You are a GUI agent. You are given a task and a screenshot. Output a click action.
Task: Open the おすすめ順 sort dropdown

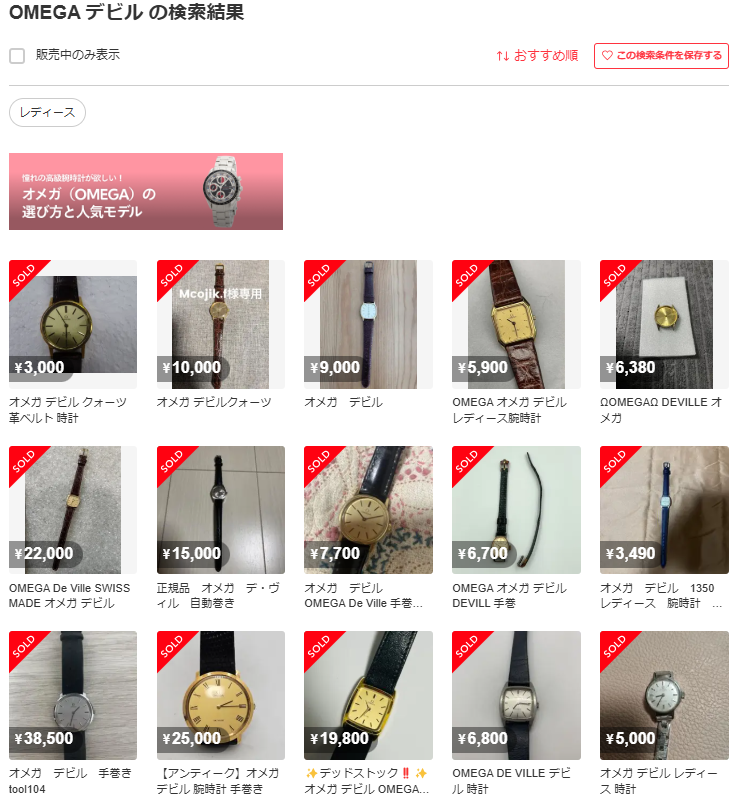click(537, 56)
